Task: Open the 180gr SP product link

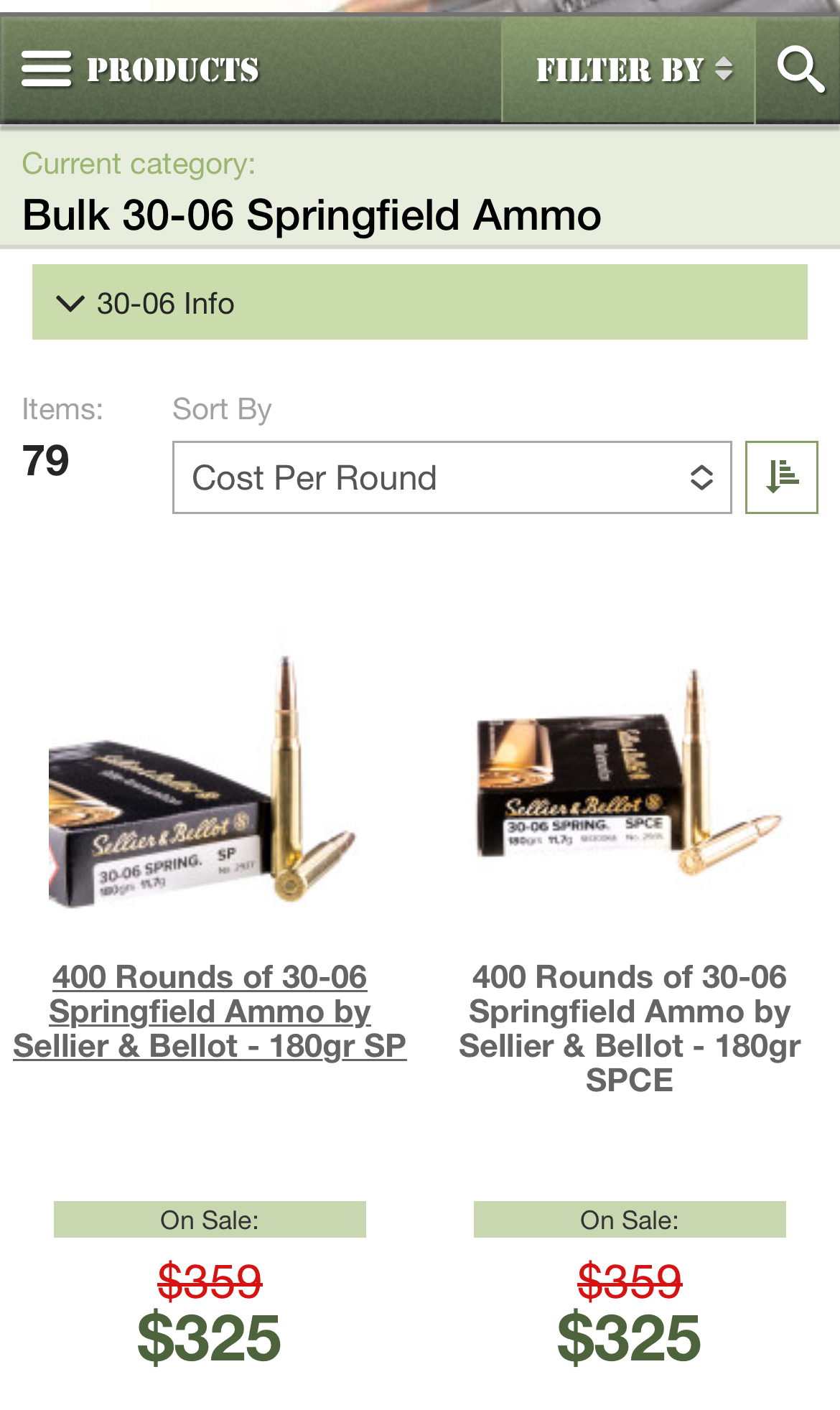Action: (210, 1011)
